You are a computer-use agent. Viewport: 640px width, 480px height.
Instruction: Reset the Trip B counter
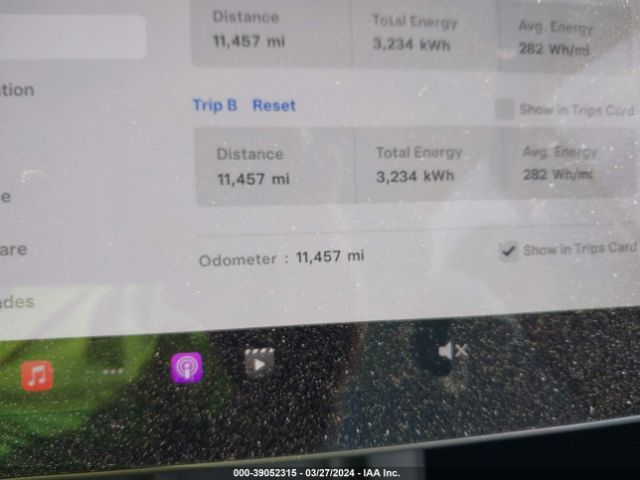273,105
